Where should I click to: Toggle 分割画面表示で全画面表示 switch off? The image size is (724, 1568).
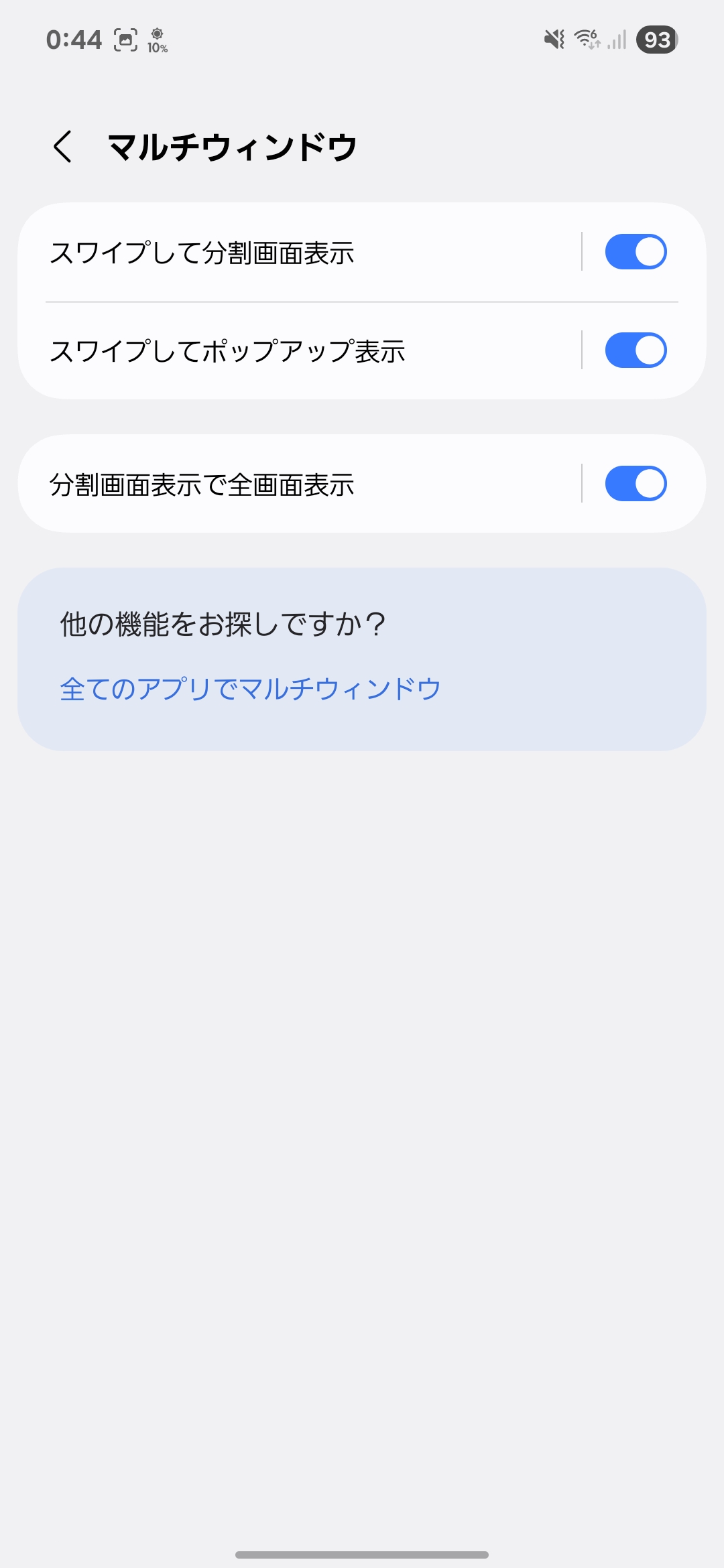click(x=636, y=484)
